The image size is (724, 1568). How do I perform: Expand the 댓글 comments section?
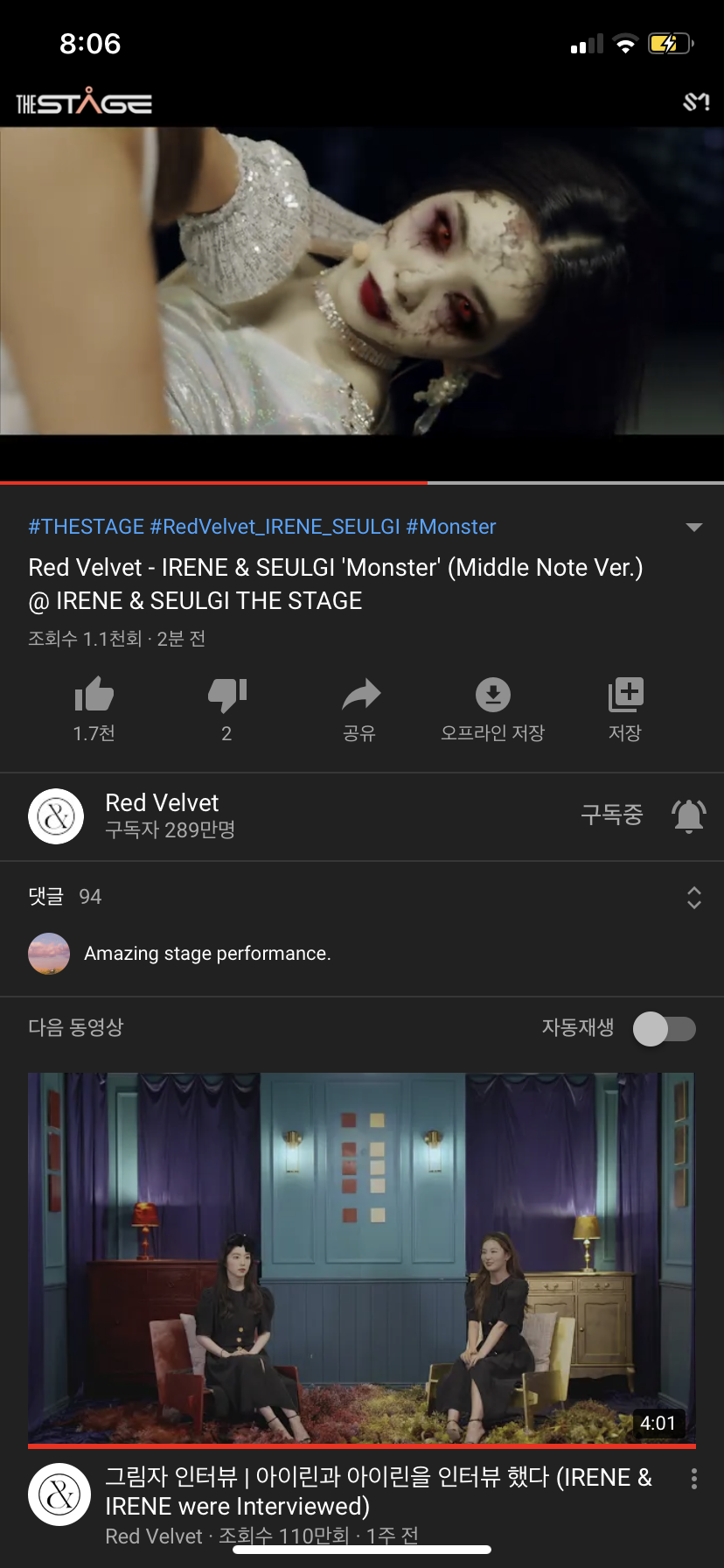tap(693, 897)
